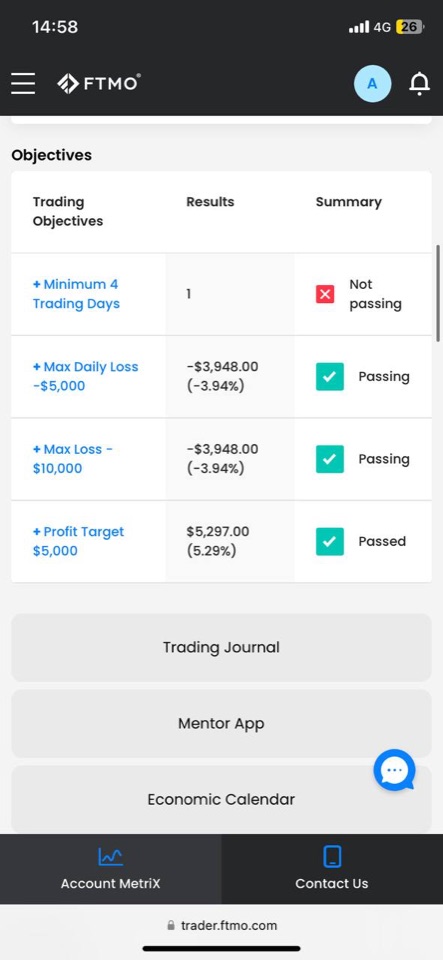443x960 pixels.
Task: Expand the Profit Target $5,000 objective
Action: pos(78,541)
